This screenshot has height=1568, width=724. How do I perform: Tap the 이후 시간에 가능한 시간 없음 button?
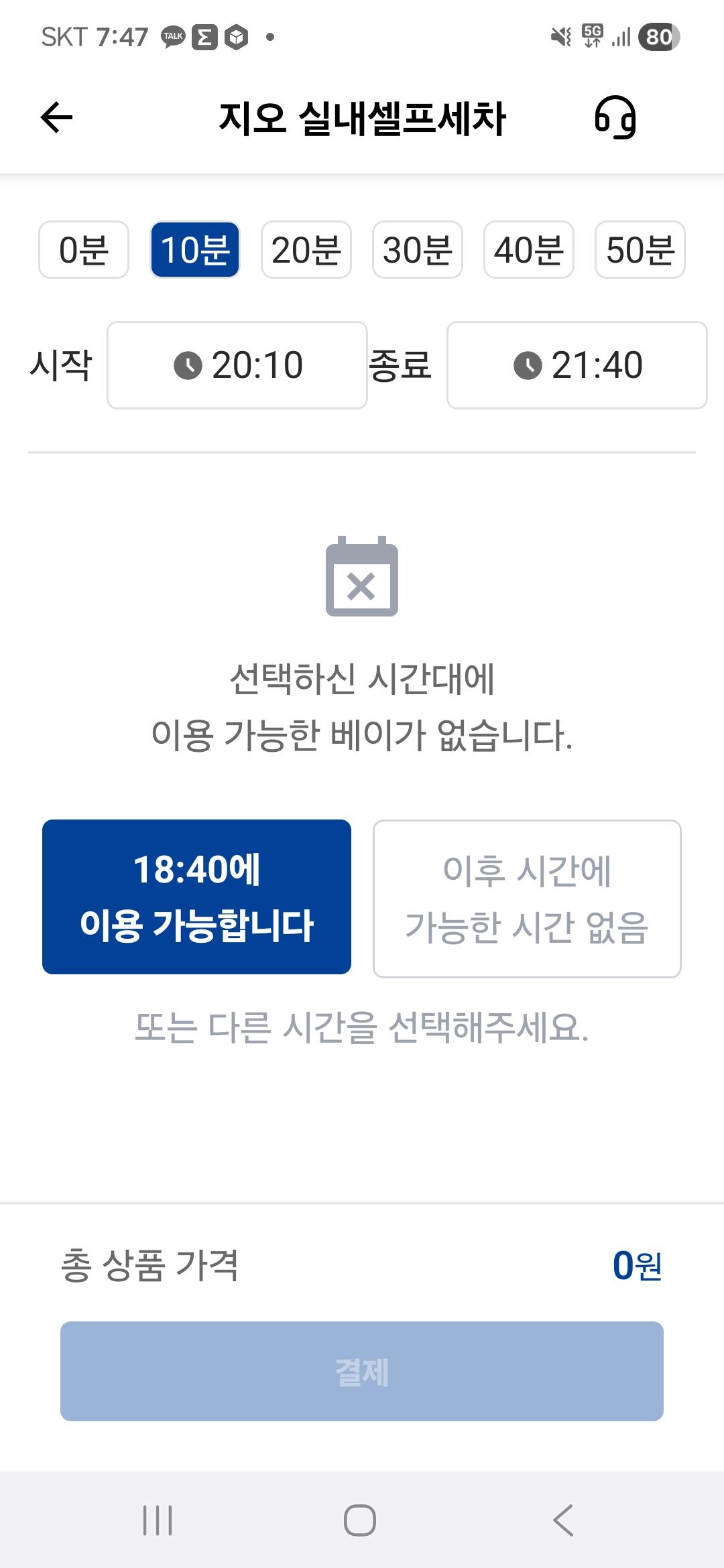527,899
